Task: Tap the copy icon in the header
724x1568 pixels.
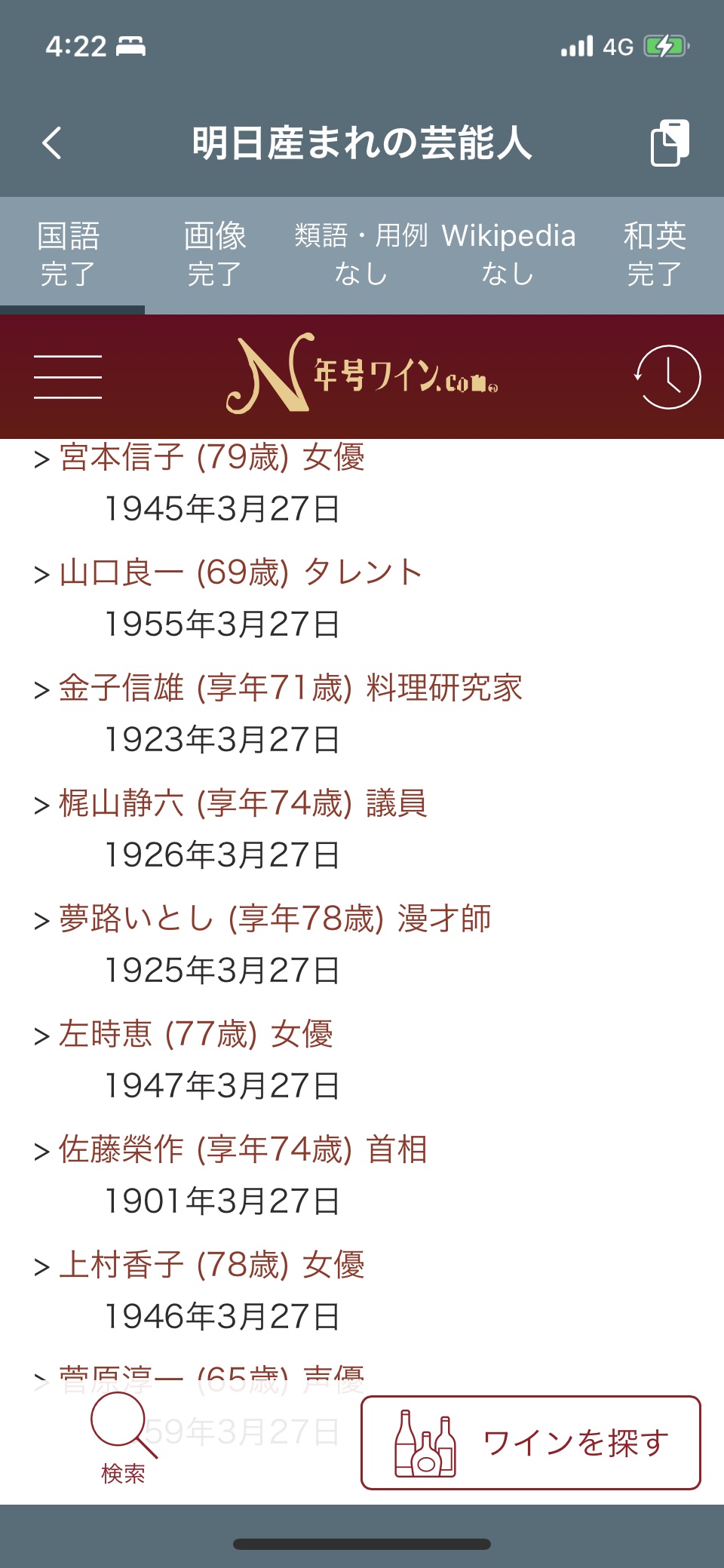Action: (670, 142)
